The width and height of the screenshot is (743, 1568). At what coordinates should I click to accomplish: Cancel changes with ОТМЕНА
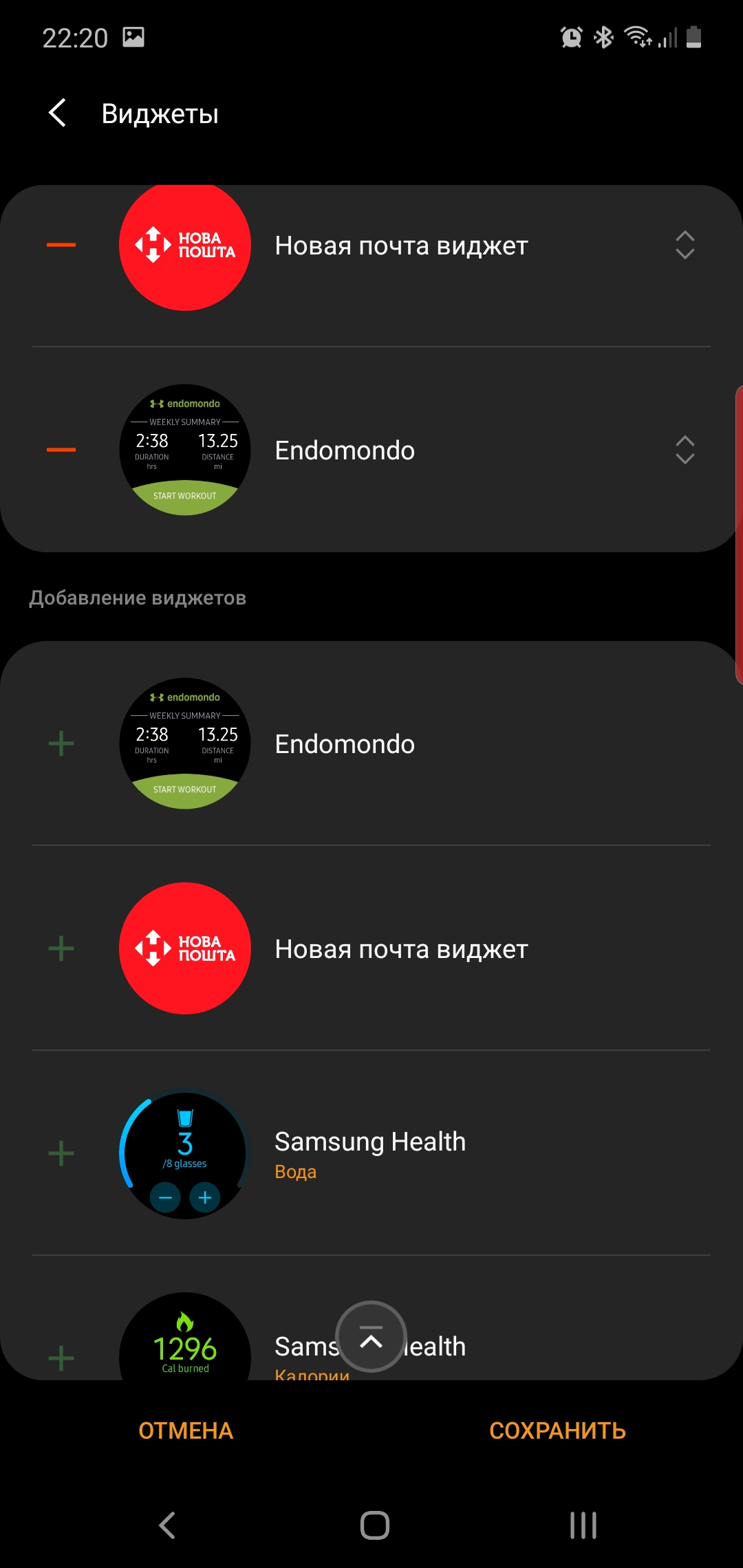[186, 1430]
